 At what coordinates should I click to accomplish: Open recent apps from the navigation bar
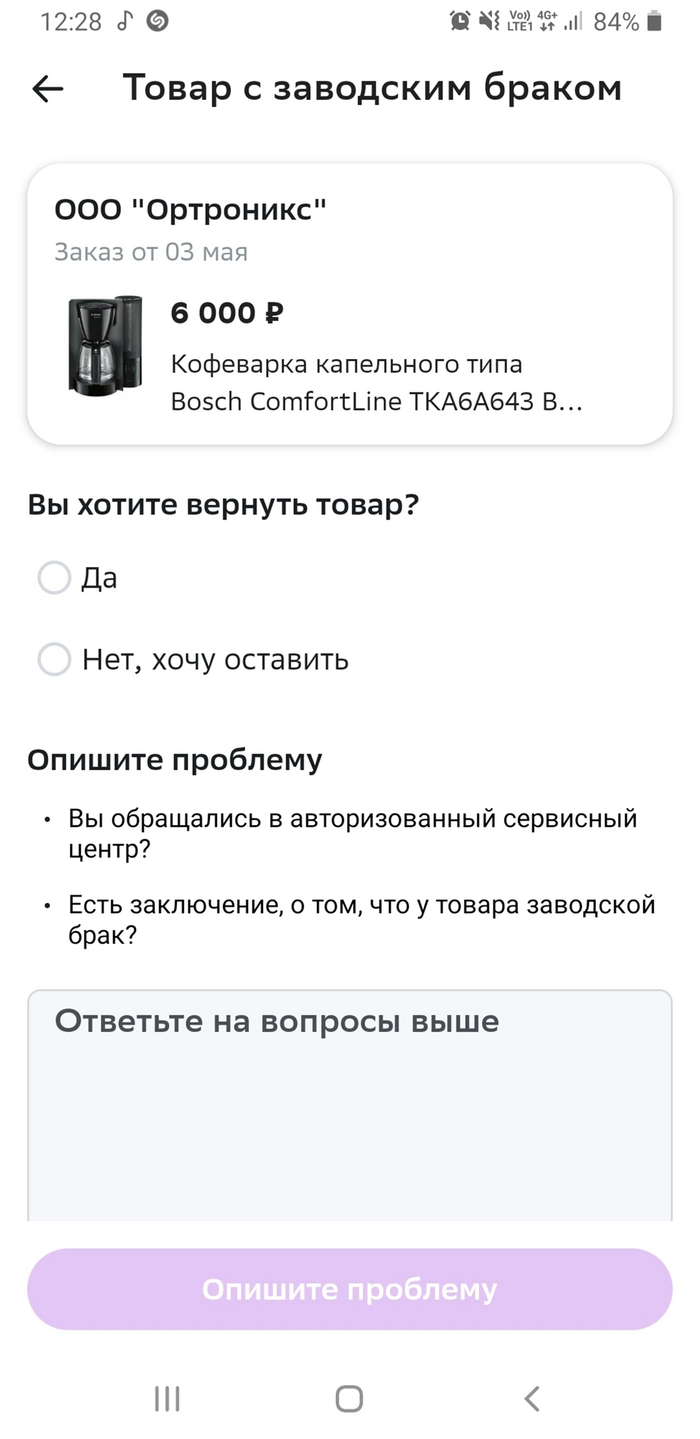pyautogui.click(x=167, y=1398)
